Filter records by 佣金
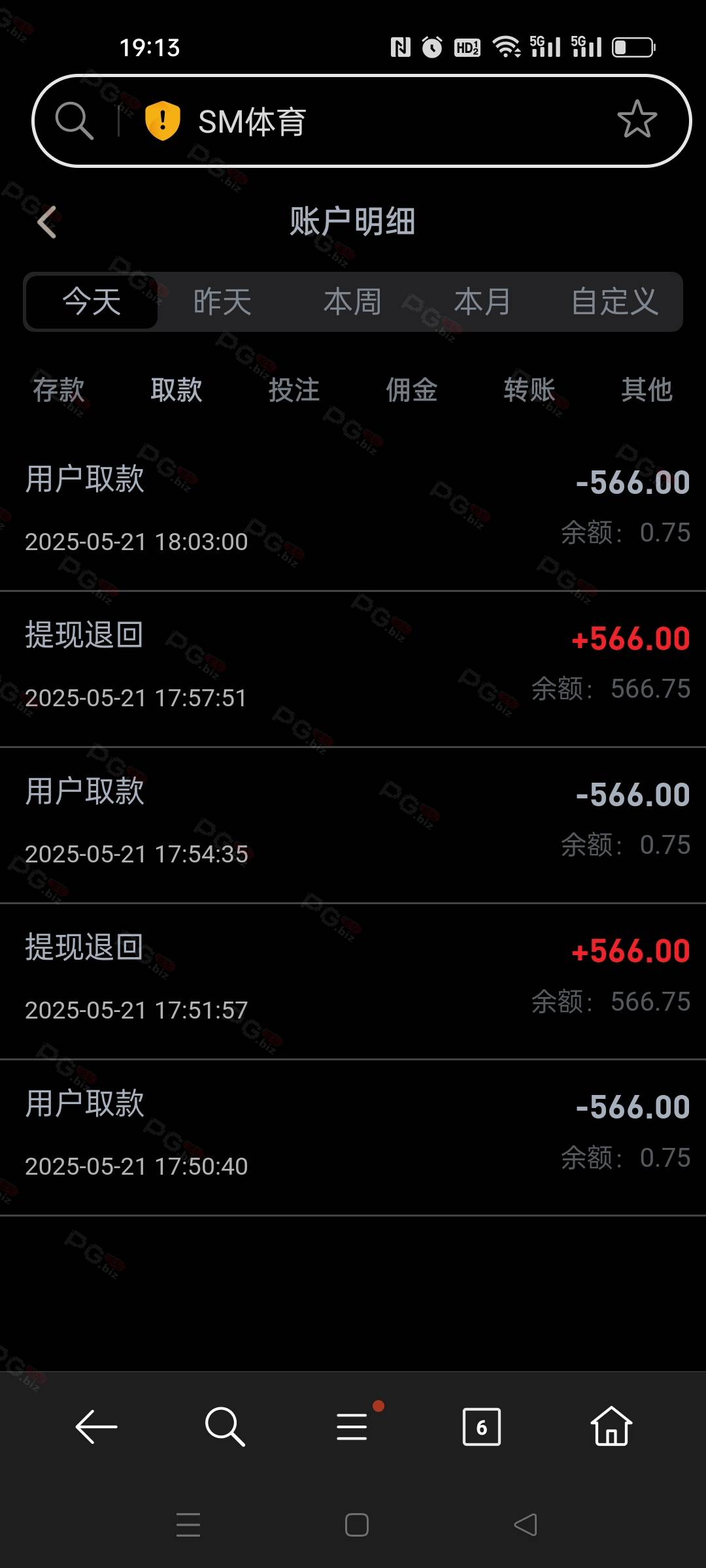 [x=412, y=390]
